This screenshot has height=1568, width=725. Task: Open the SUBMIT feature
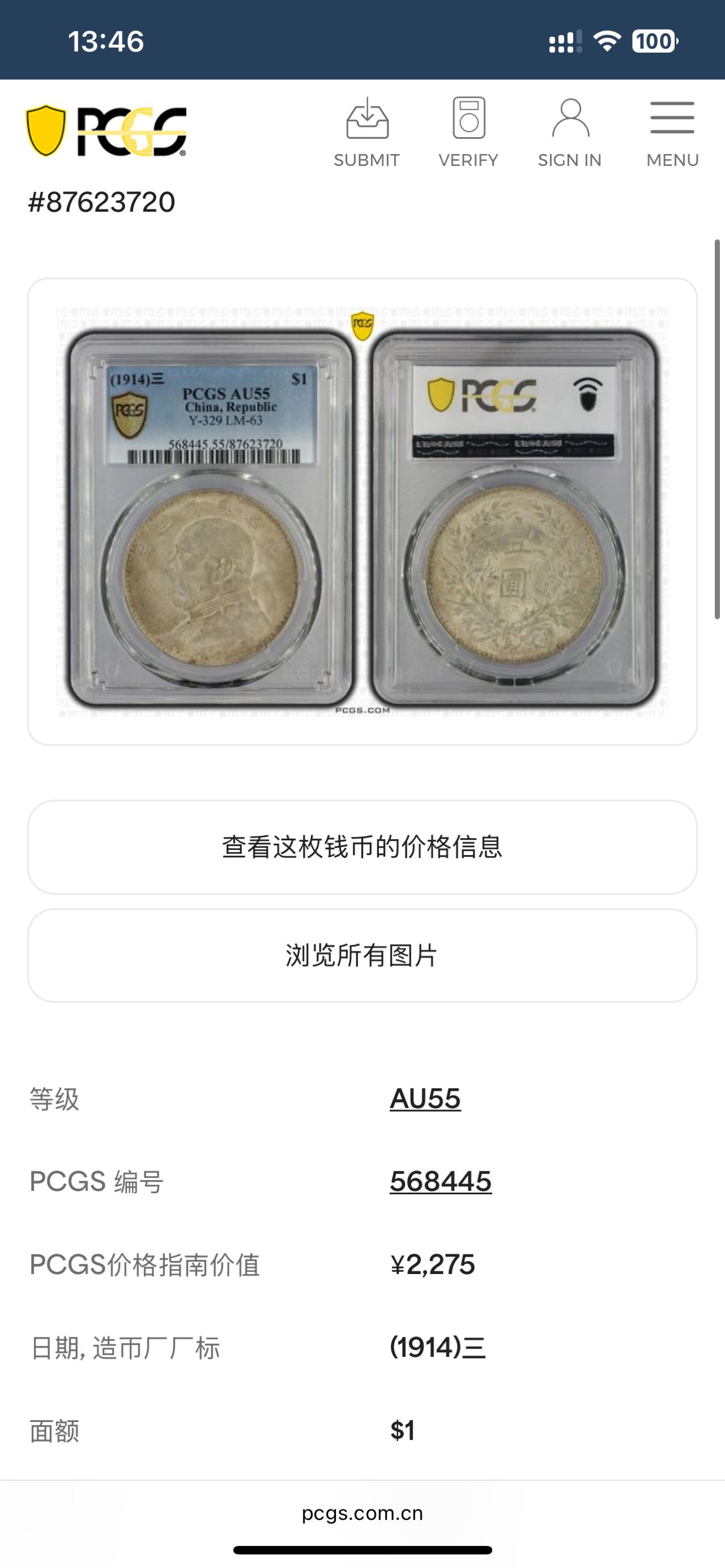tap(366, 130)
